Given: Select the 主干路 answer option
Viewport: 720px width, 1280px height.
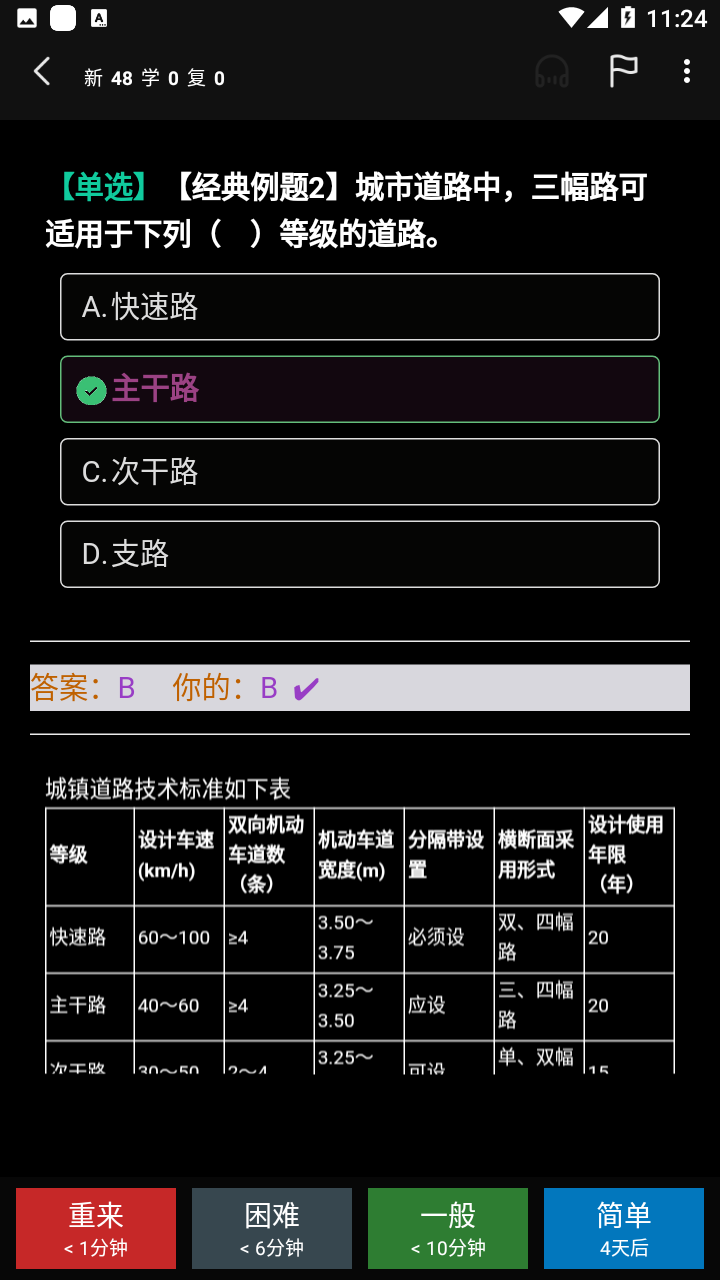Looking at the screenshot, I should tap(360, 389).
